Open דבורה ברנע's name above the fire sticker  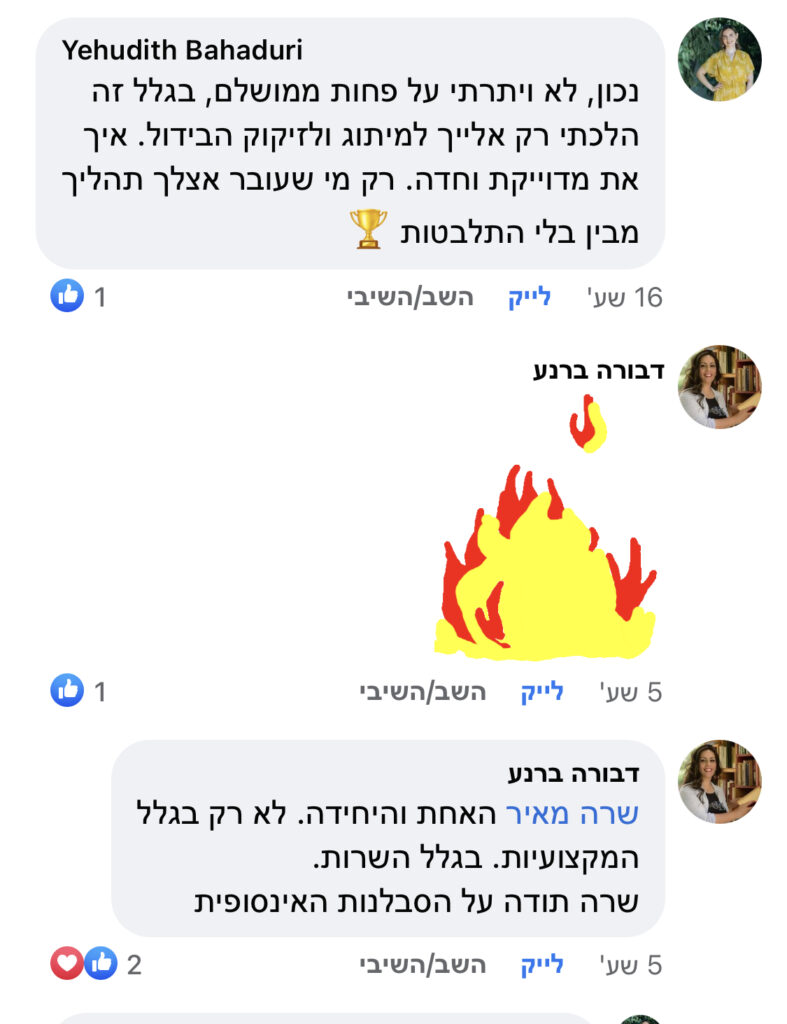pyautogui.click(x=597, y=371)
